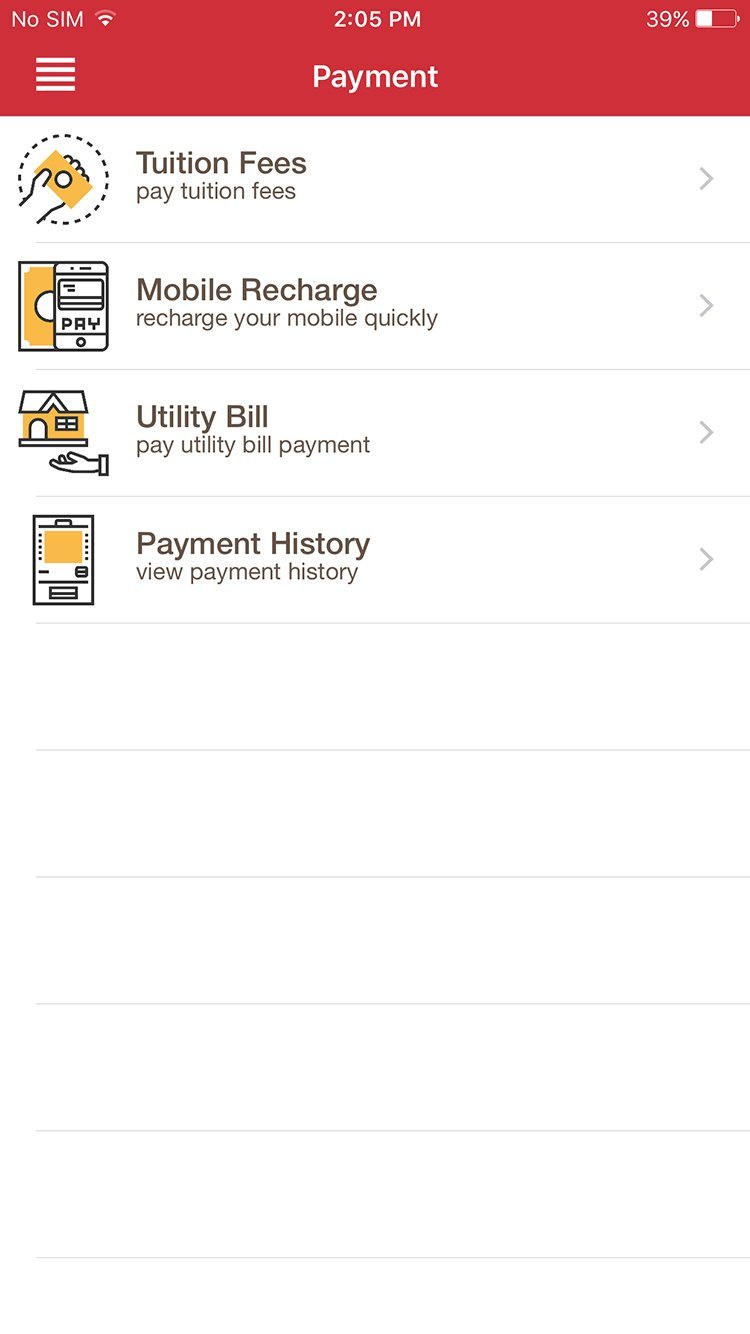Go to Utility Bill payment
This screenshot has width=750, height=1334.
tap(375, 433)
